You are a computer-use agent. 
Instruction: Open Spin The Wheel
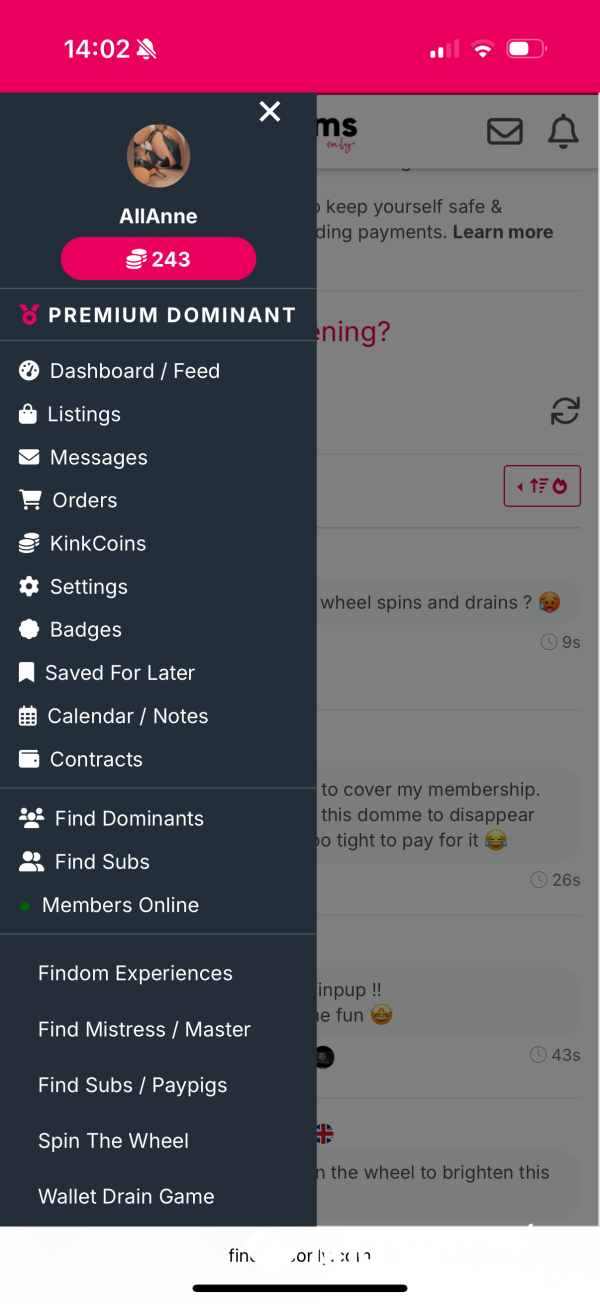(x=113, y=1140)
